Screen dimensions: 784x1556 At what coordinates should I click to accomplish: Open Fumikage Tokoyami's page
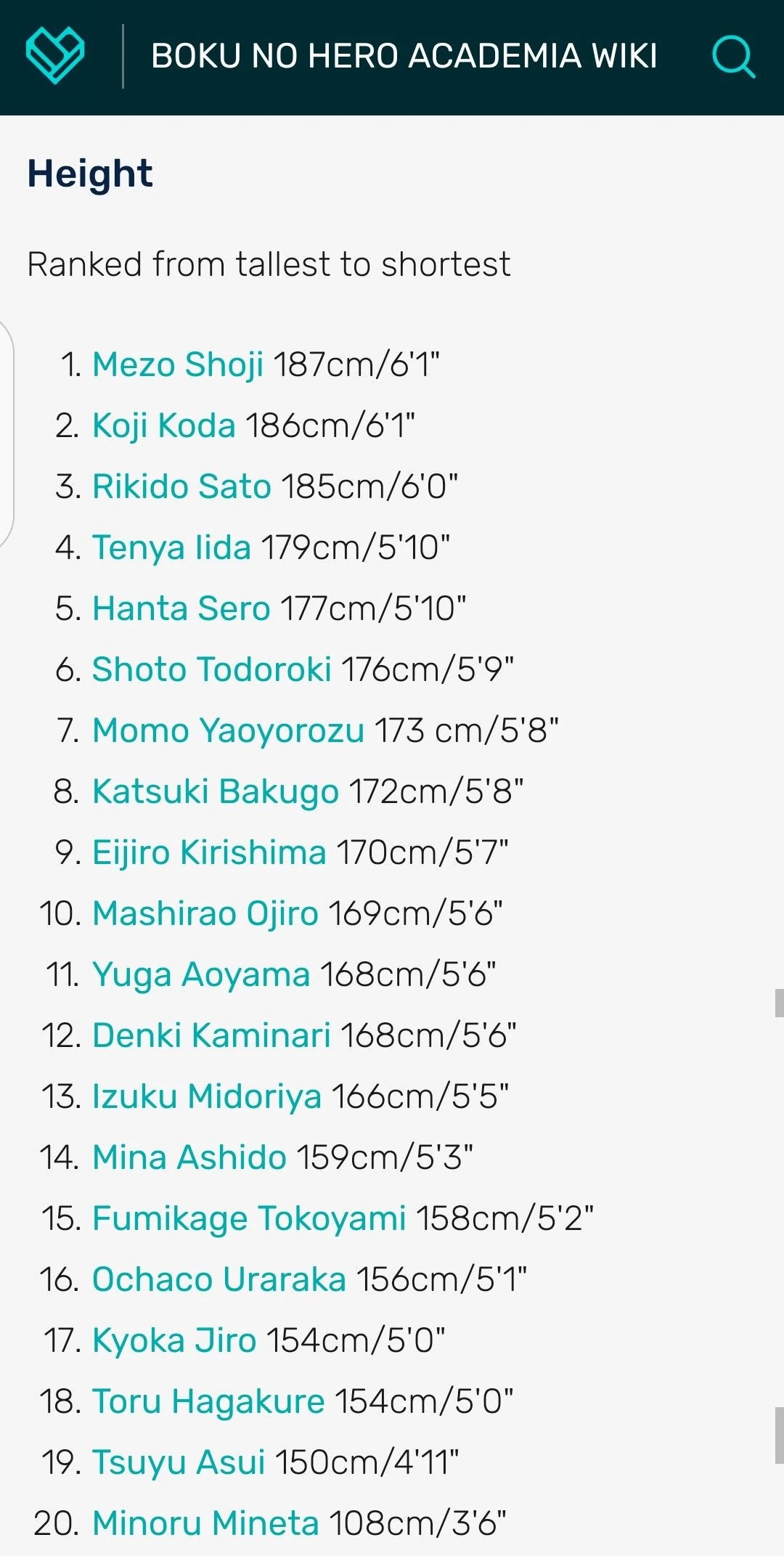[249, 1218]
